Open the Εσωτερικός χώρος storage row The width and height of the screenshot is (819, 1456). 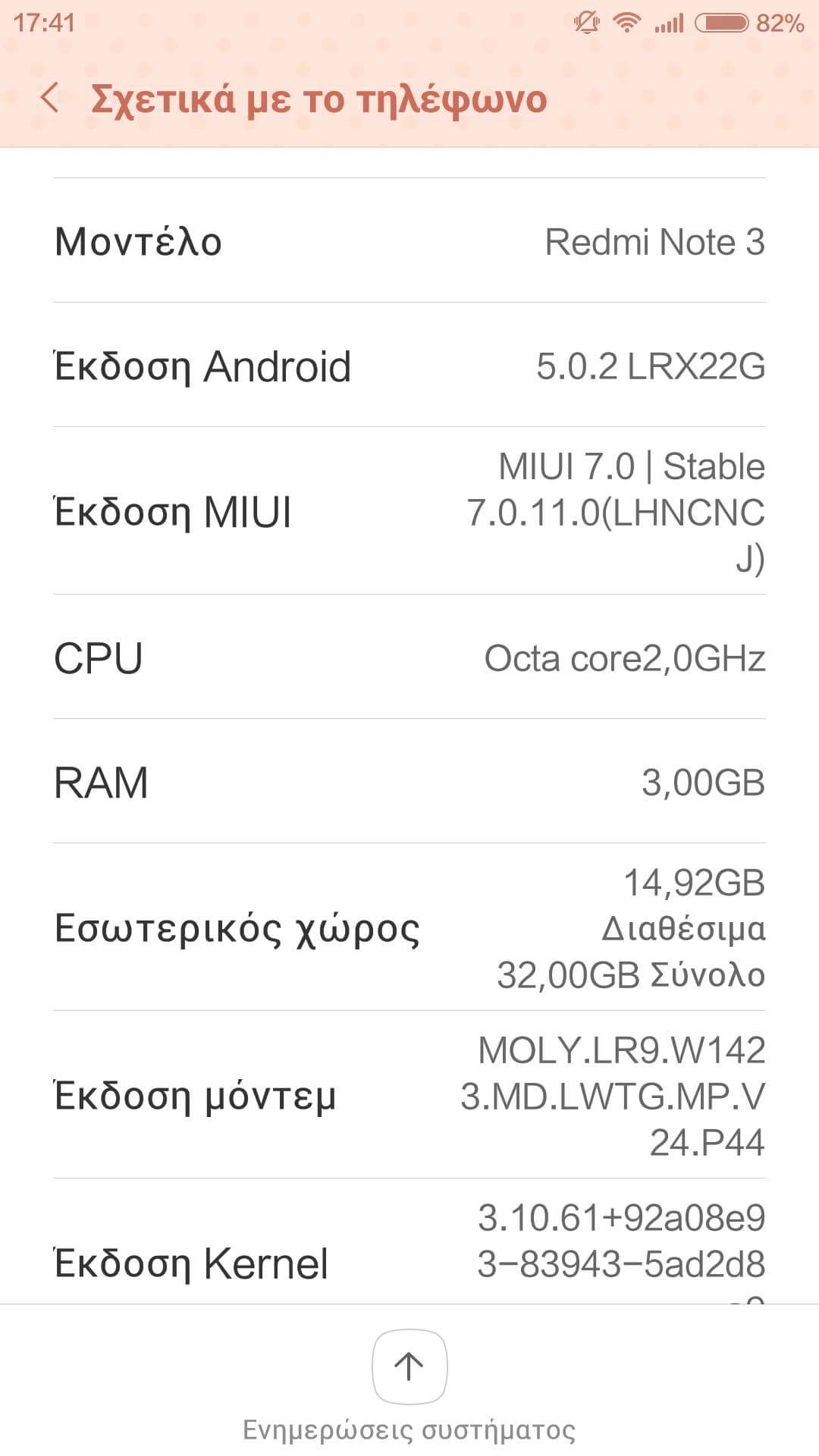[x=409, y=927]
